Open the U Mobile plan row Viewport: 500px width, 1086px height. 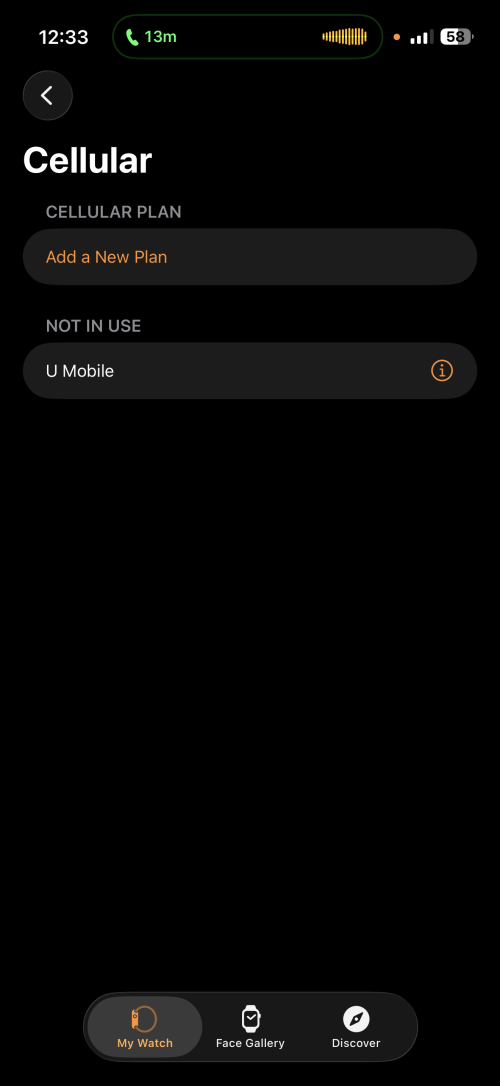tap(250, 371)
